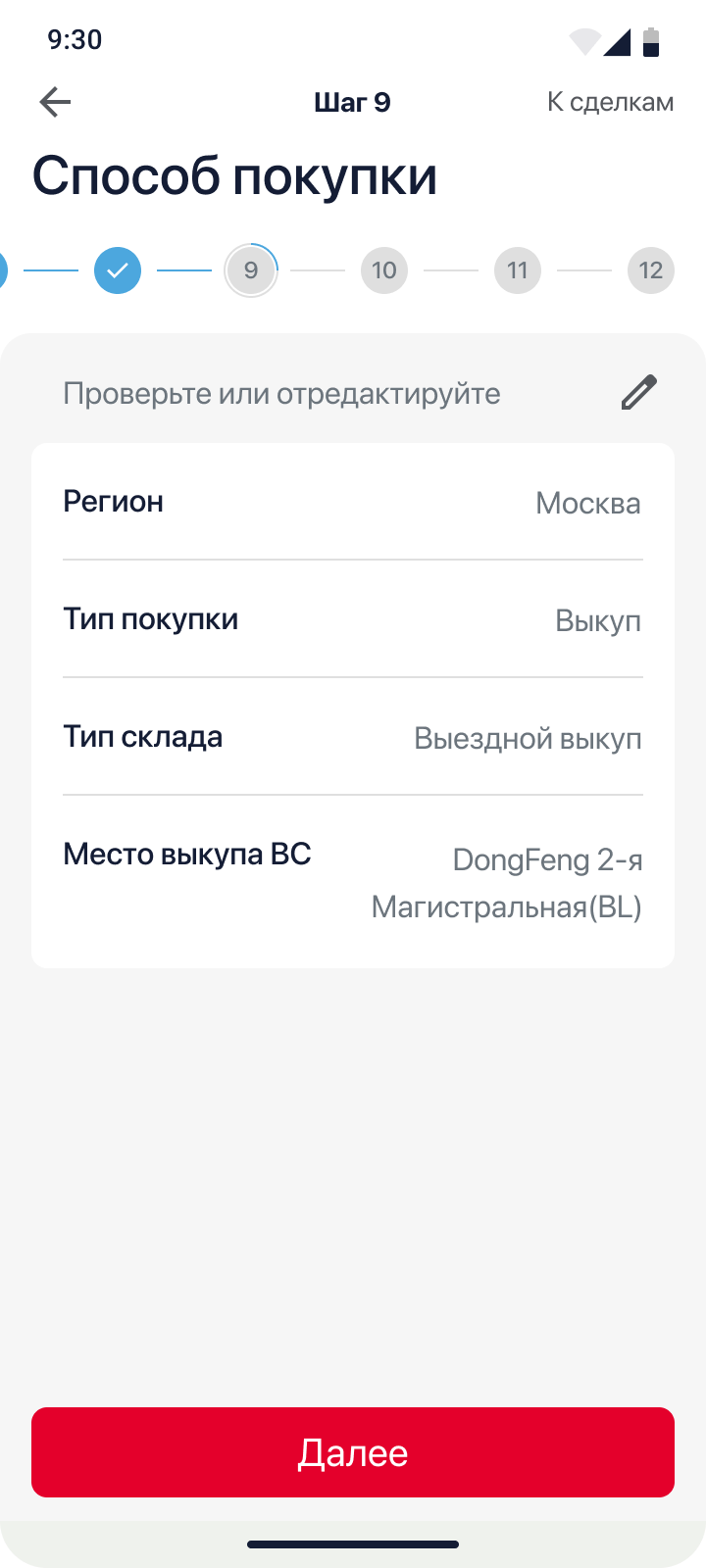This screenshot has height=1568, width=706.
Task: Select step 12 in the progress indicator
Action: pos(651,270)
